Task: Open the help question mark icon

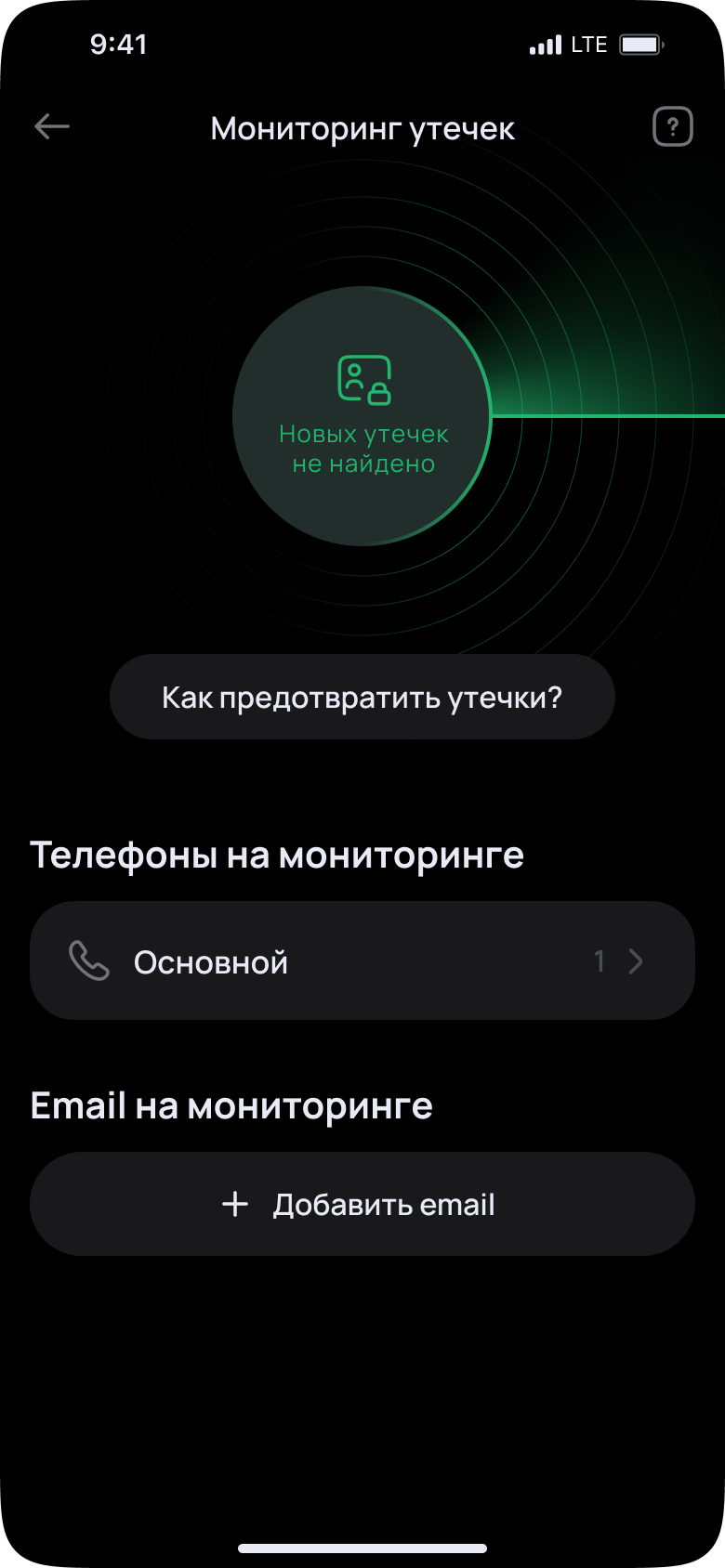Action: [x=673, y=126]
